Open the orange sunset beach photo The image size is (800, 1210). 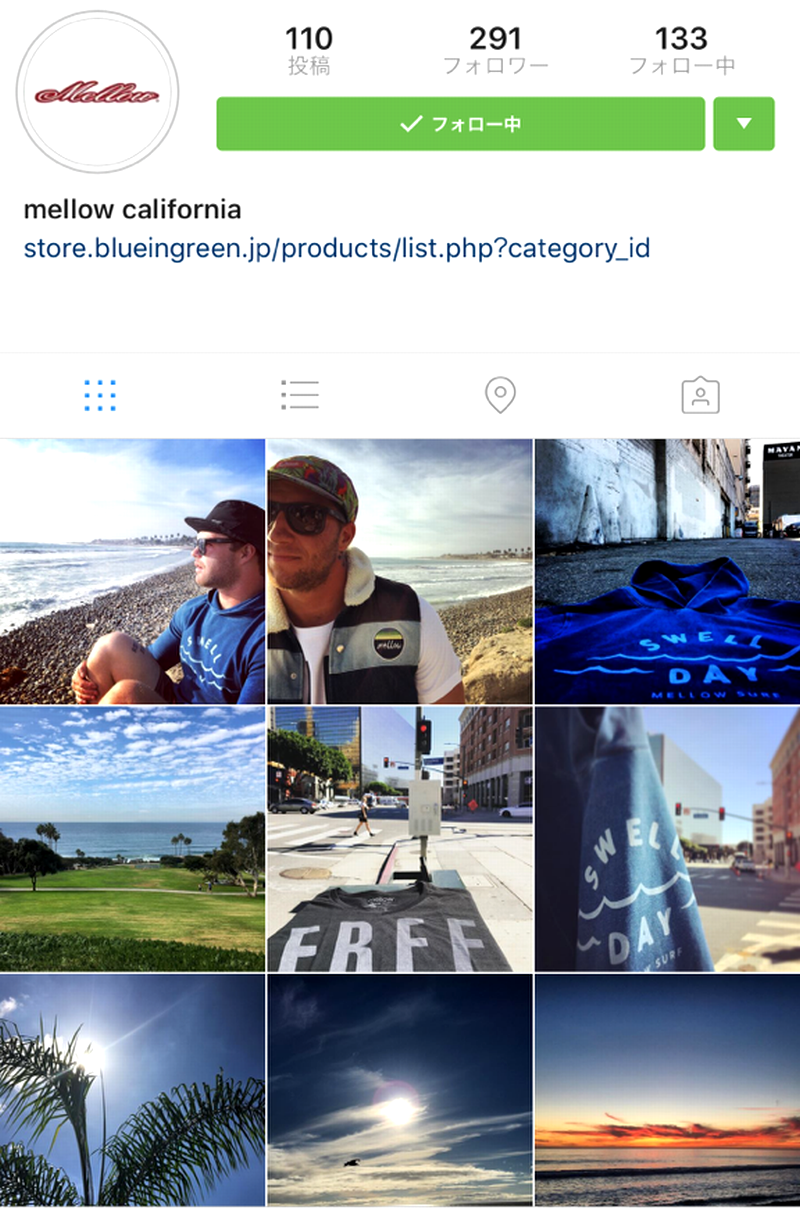667,1090
